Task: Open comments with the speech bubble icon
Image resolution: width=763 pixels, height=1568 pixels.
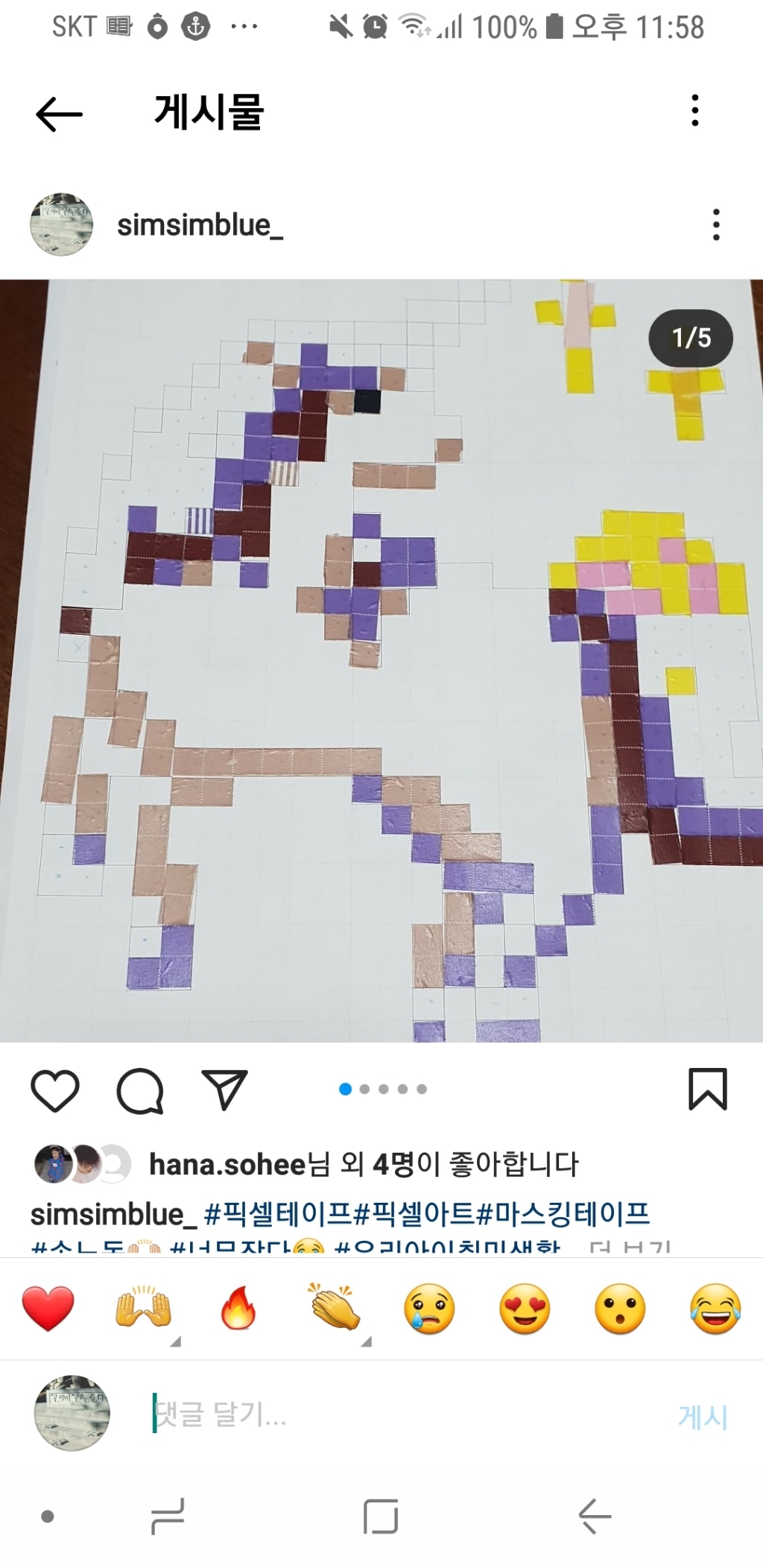Action: pos(140,1090)
